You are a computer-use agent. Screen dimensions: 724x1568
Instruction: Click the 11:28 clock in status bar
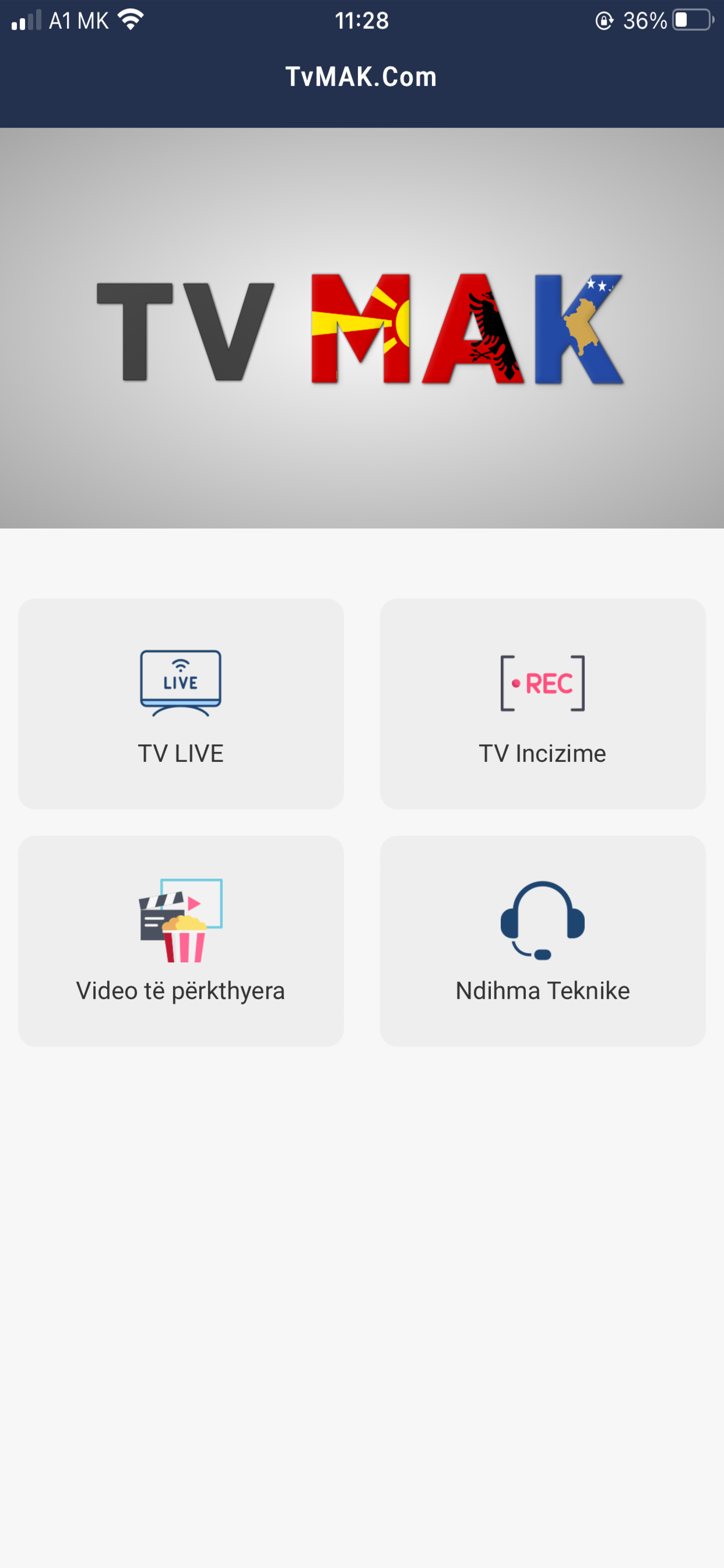coord(361,20)
